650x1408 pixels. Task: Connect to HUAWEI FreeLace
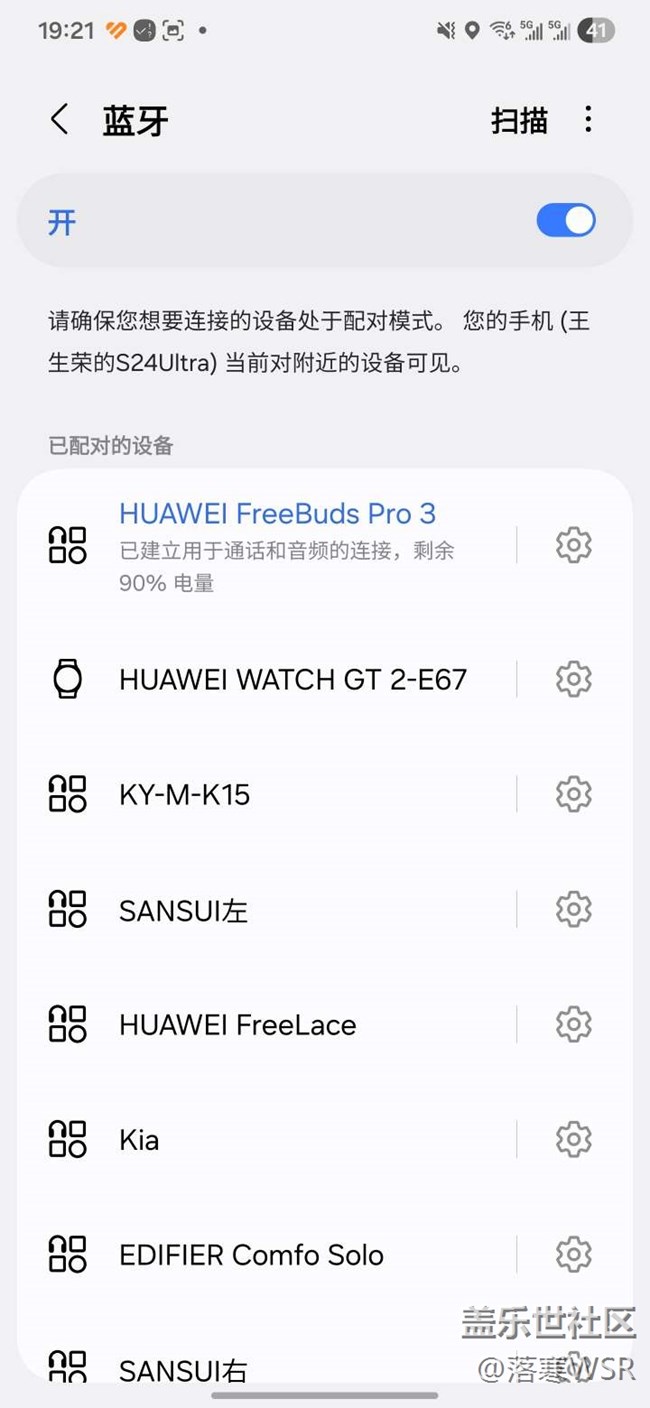(x=266, y=1024)
